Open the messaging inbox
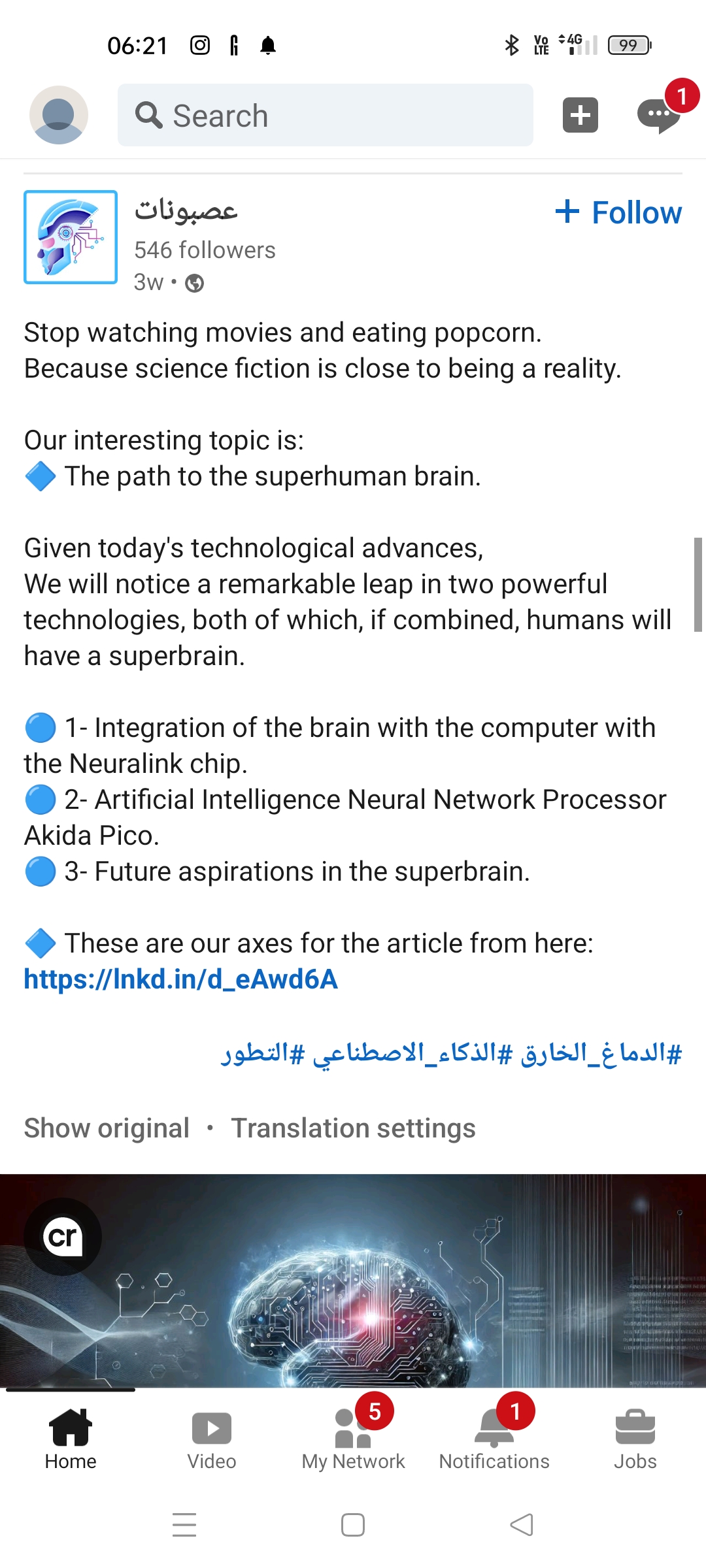This screenshot has height=1568, width=706. [659, 115]
